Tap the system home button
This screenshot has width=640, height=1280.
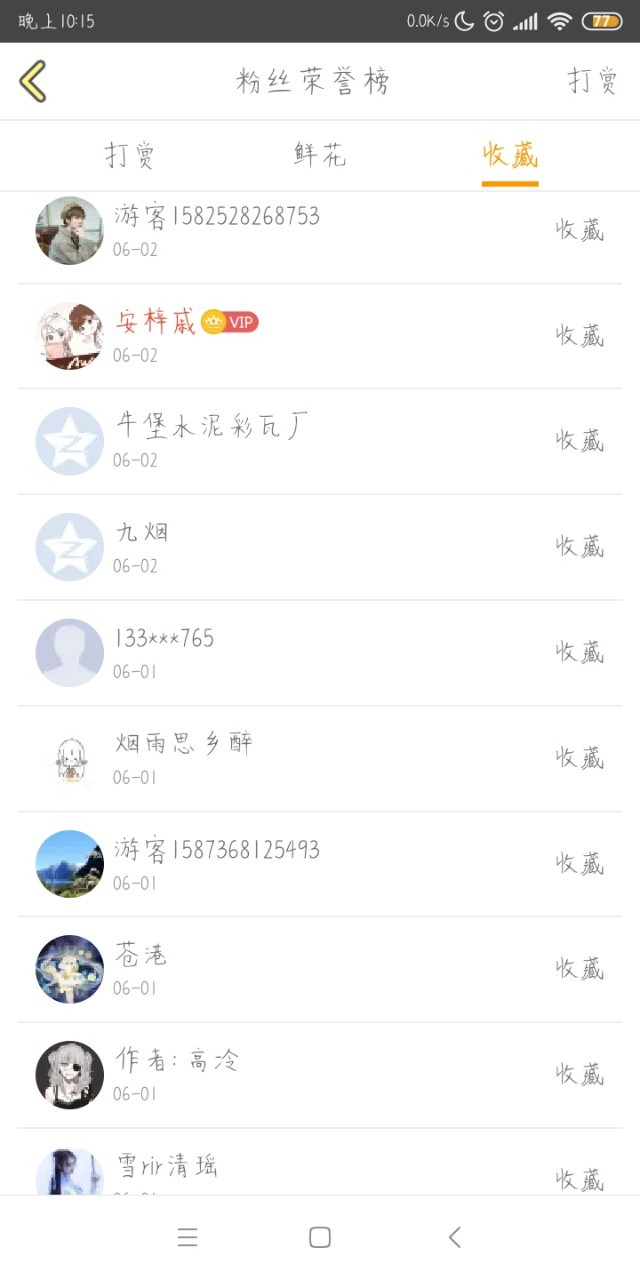pos(320,1238)
